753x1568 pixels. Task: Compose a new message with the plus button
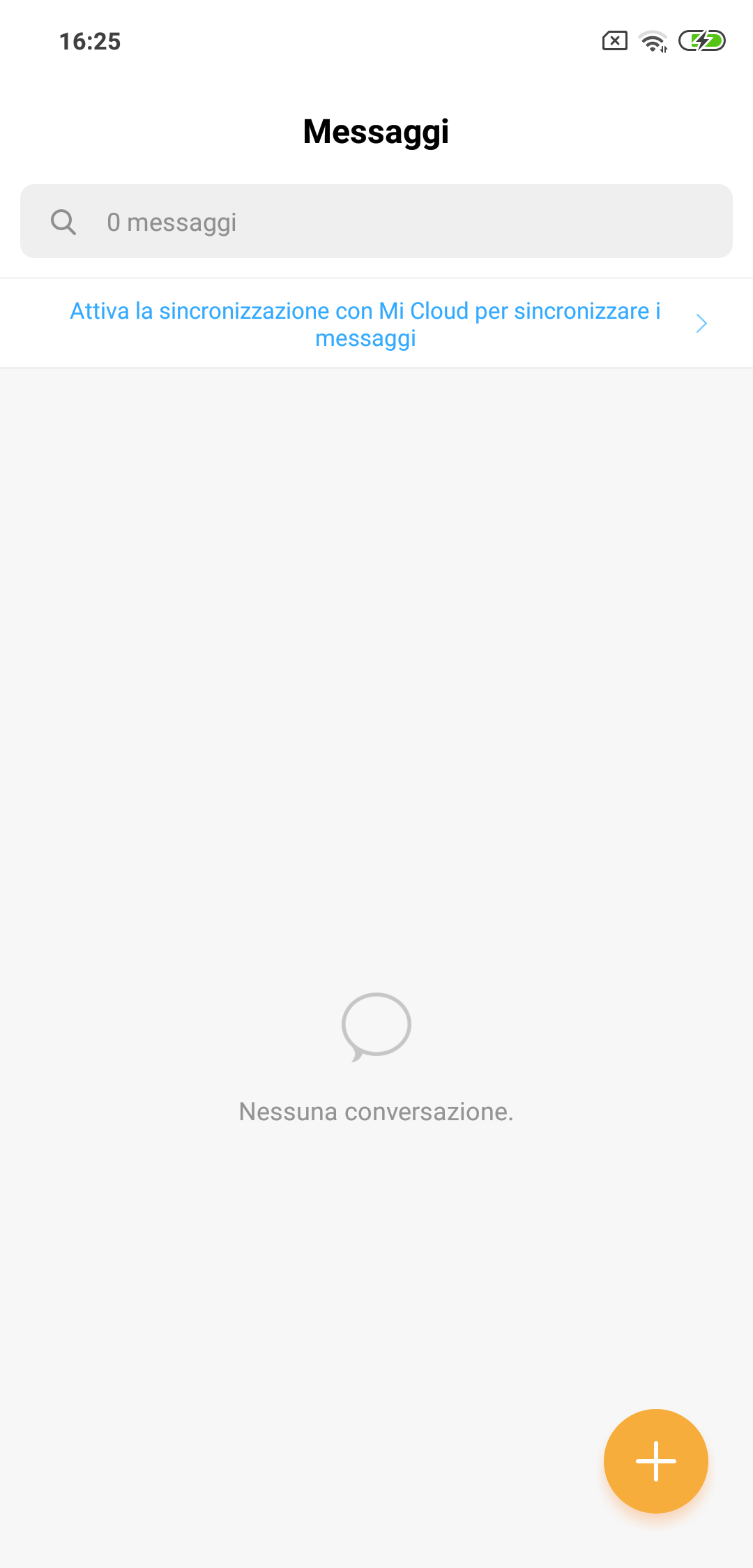(x=655, y=1461)
